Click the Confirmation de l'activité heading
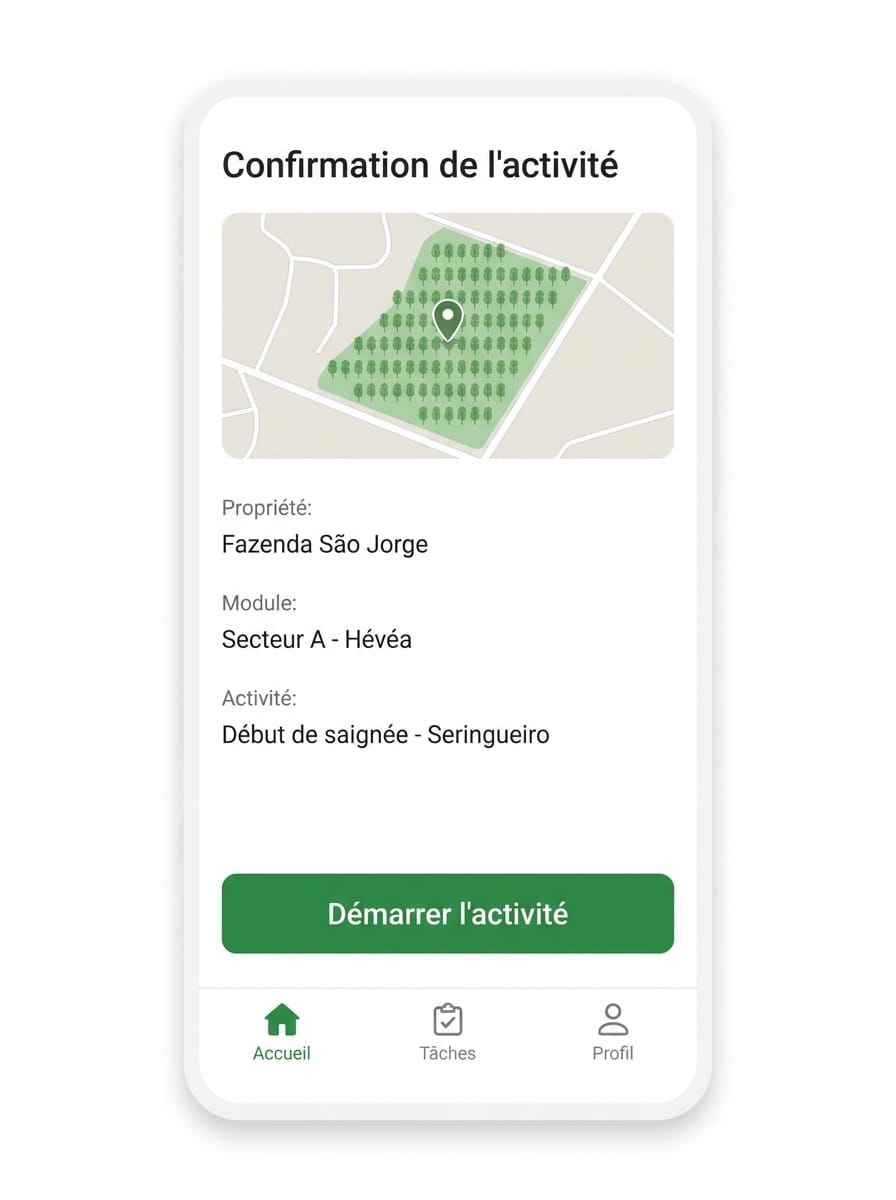The height and width of the screenshot is (1200, 896). pos(420,165)
